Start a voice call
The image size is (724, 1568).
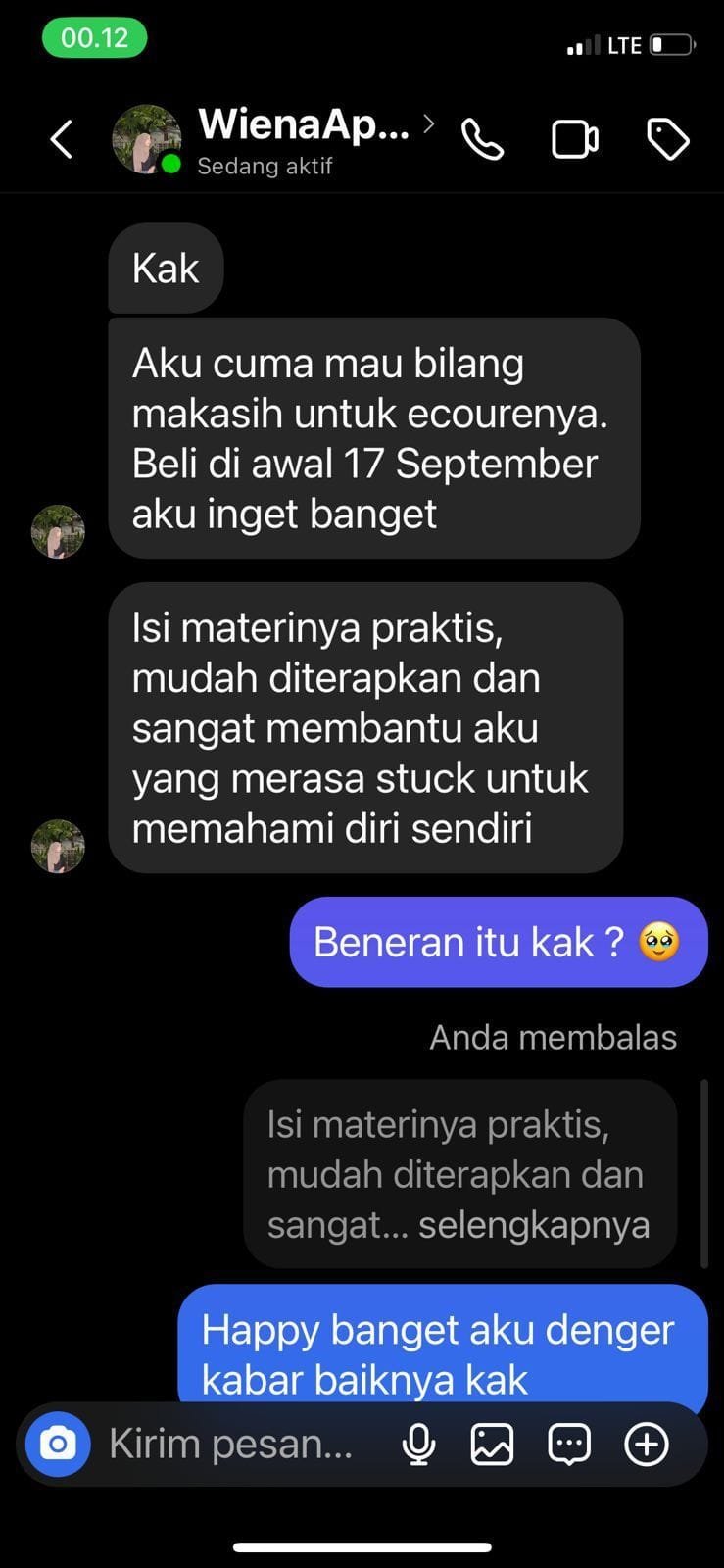click(482, 139)
